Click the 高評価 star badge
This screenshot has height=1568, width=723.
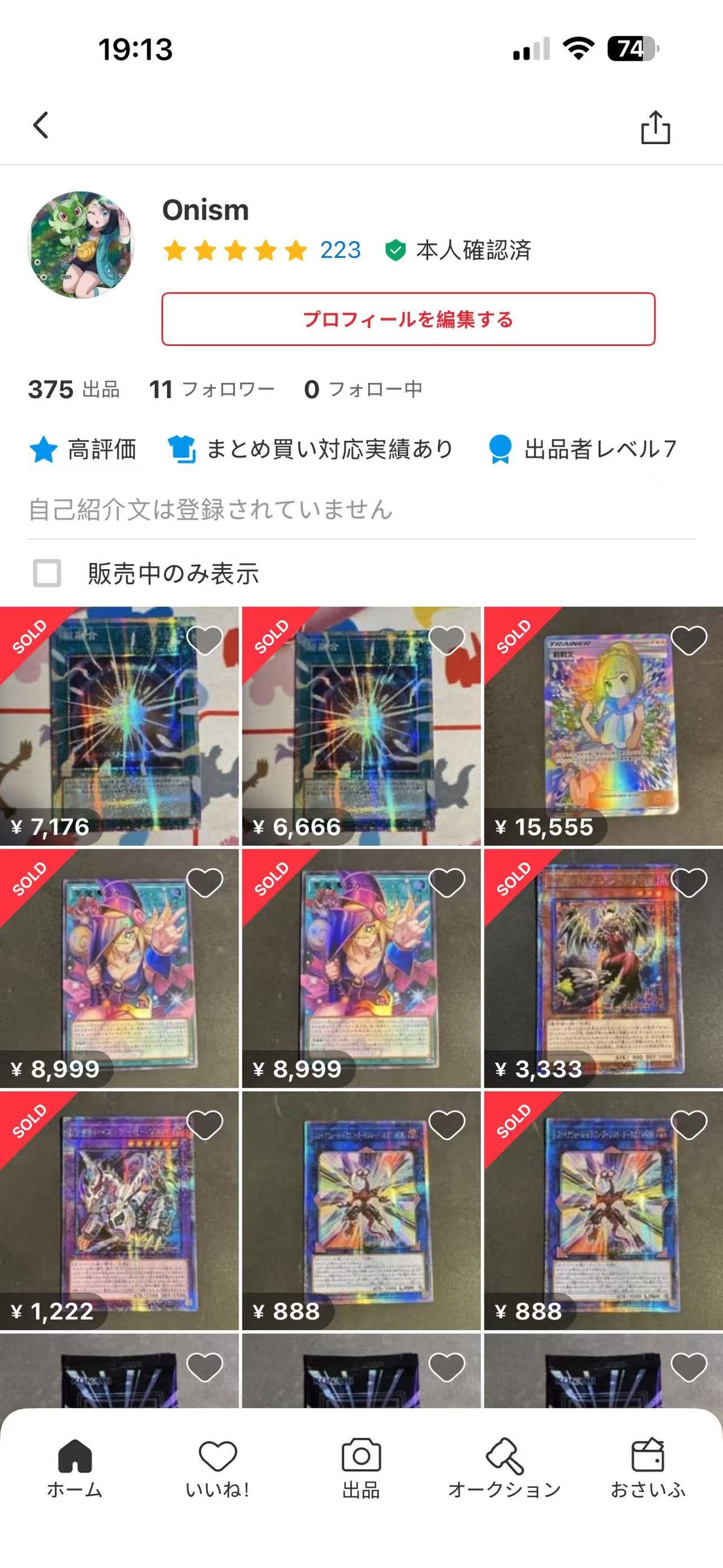pyautogui.click(x=44, y=450)
